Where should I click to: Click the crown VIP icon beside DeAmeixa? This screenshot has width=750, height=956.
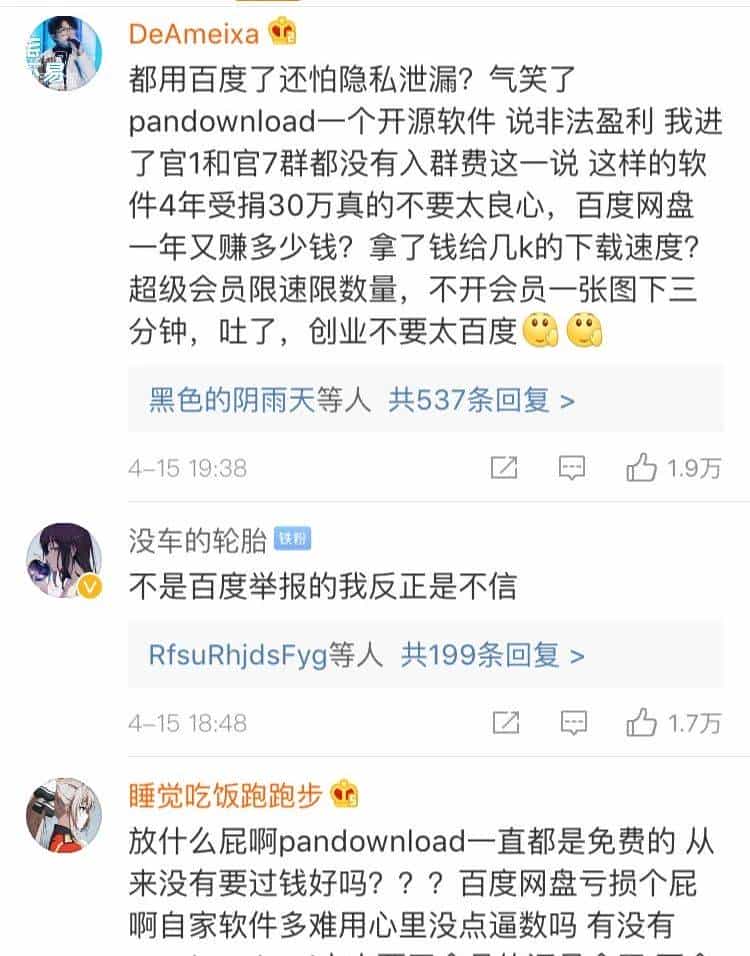point(280,31)
